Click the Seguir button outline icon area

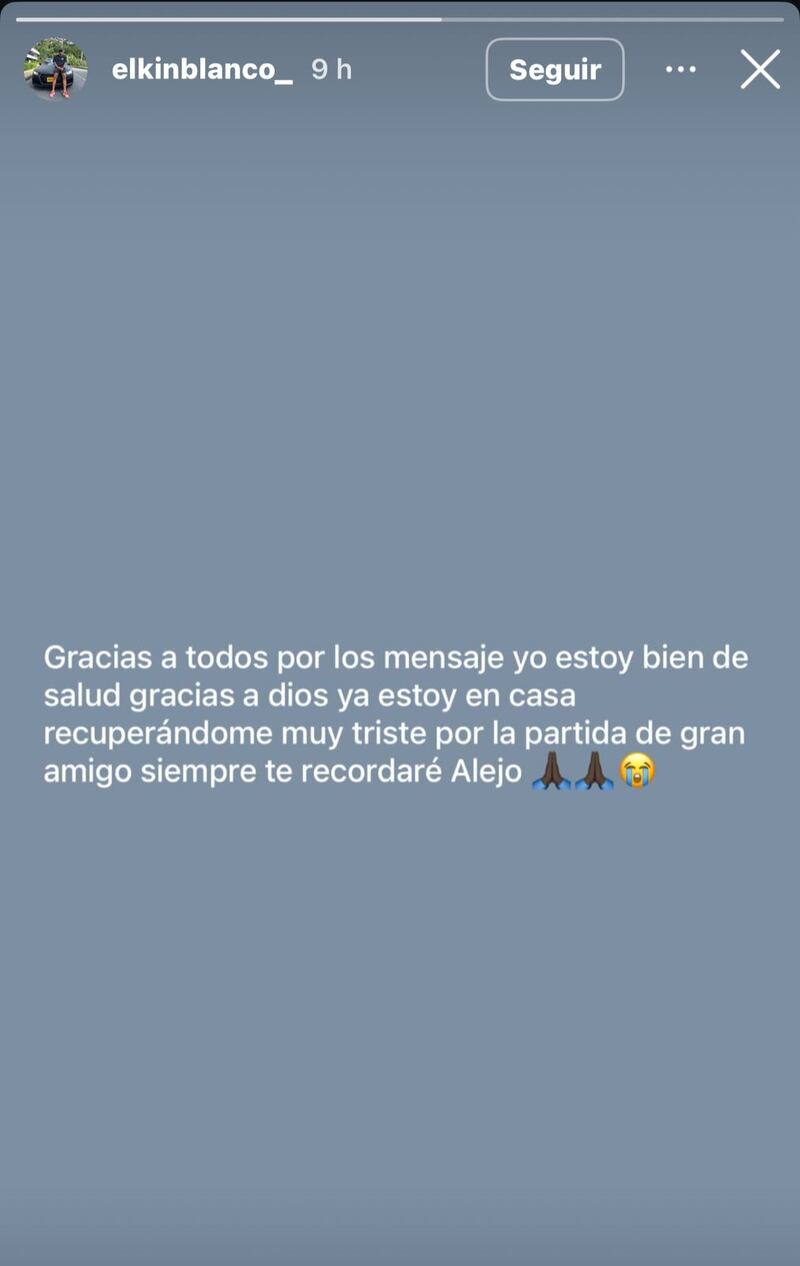click(x=554, y=69)
